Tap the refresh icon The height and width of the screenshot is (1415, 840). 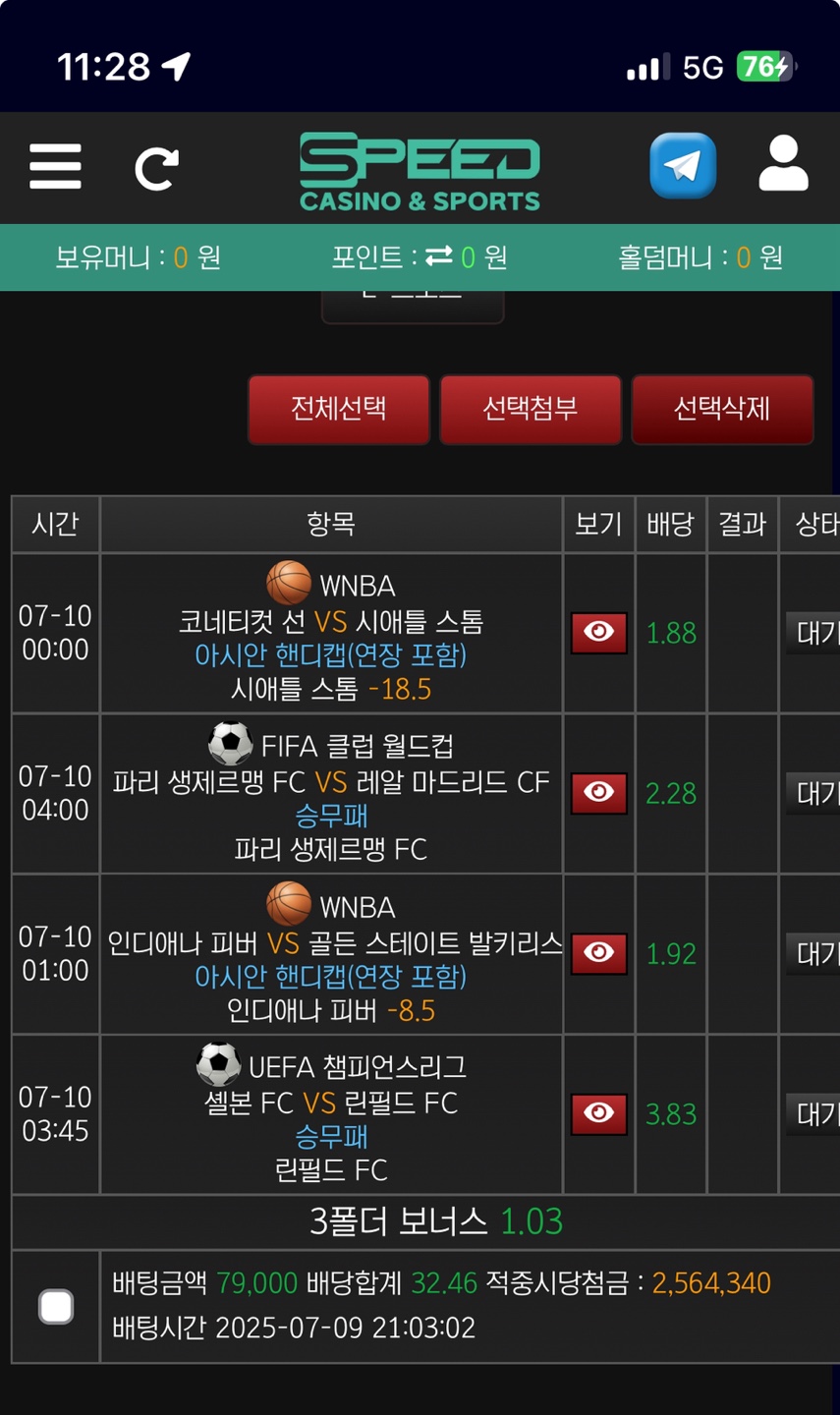(x=156, y=168)
